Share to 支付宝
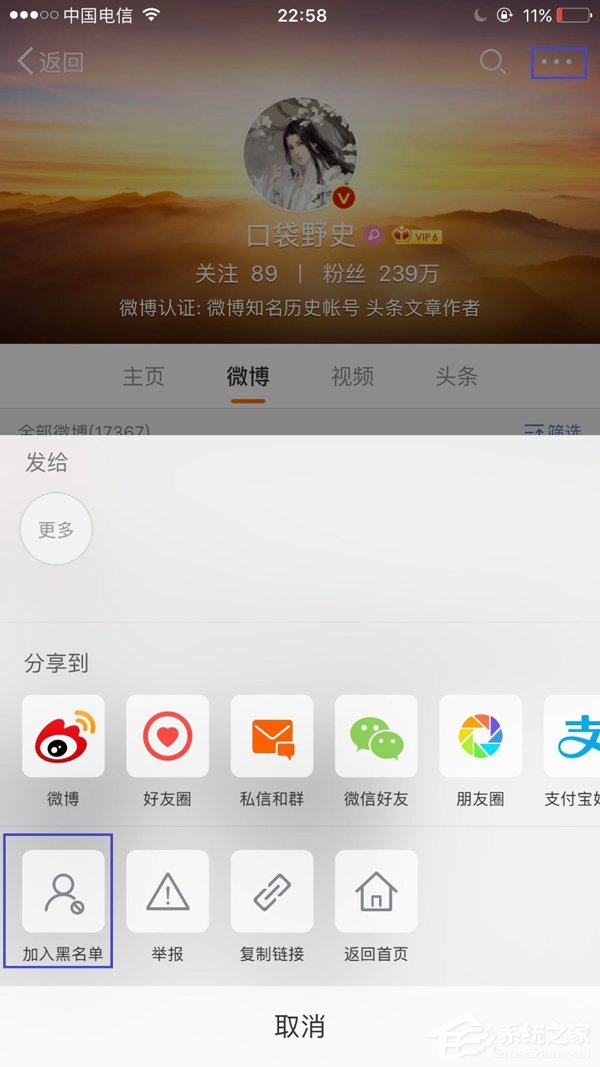 573,737
